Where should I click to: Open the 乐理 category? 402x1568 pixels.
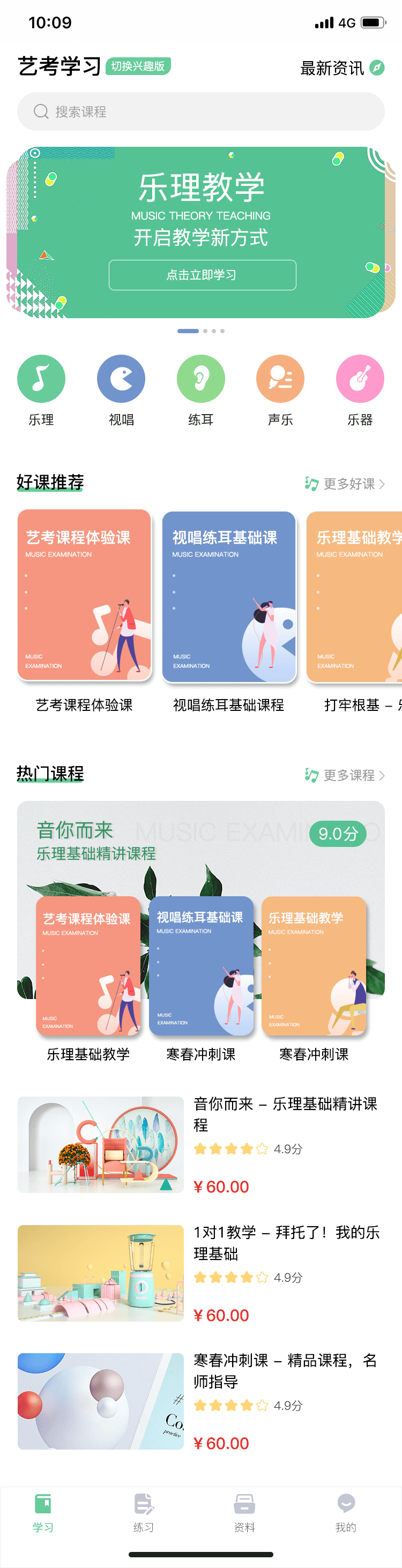click(41, 389)
